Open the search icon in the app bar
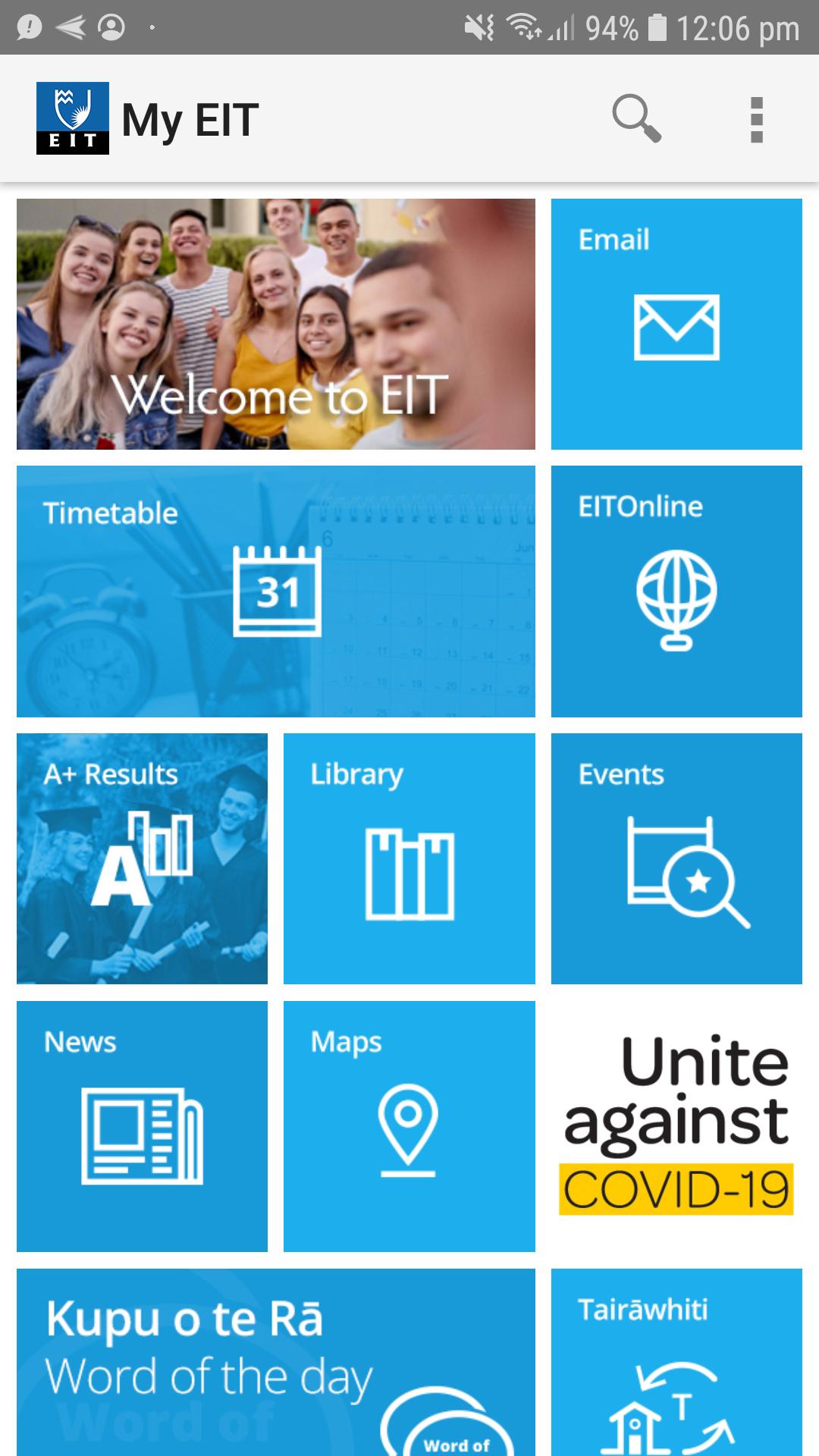This screenshot has width=819, height=1456. tap(636, 119)
